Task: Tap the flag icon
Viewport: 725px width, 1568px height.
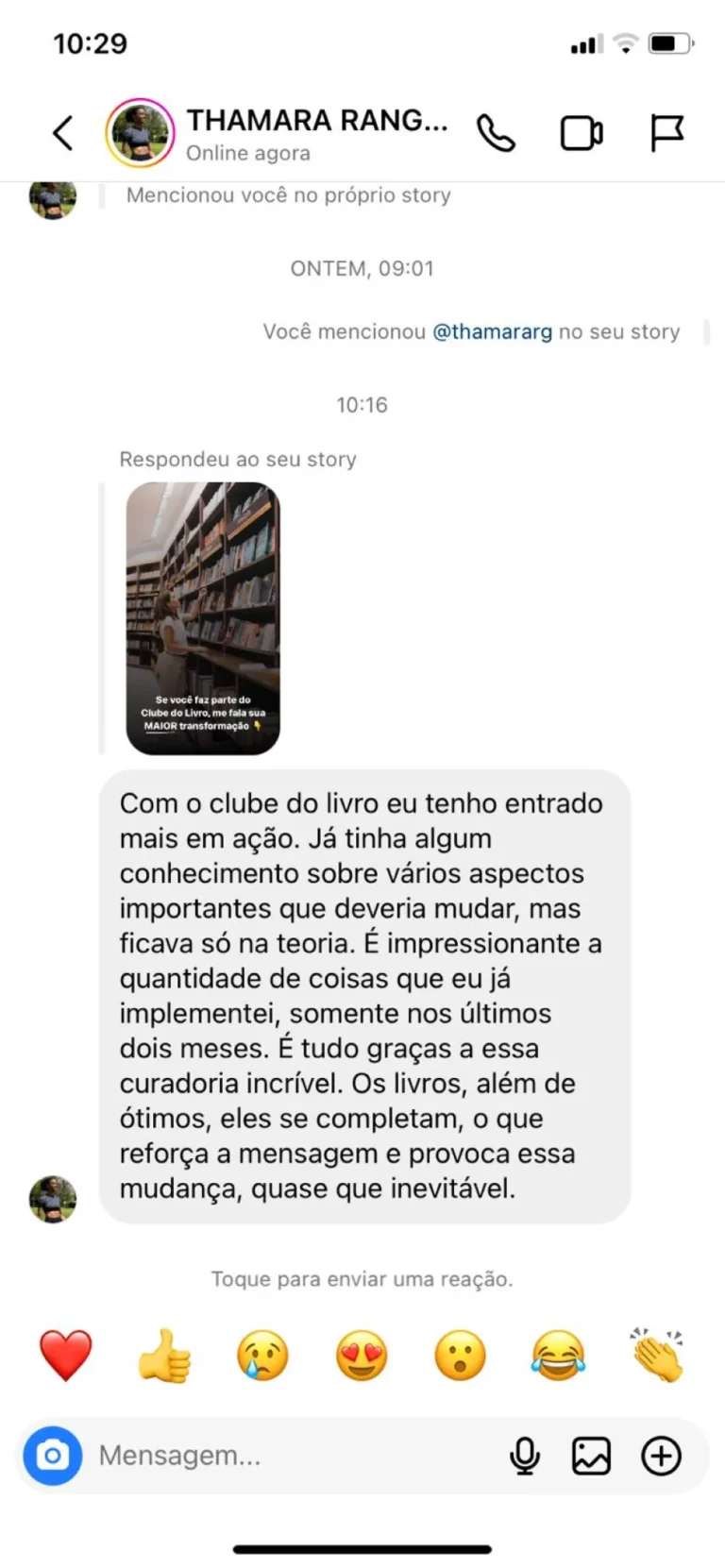Action: [666, 133]
